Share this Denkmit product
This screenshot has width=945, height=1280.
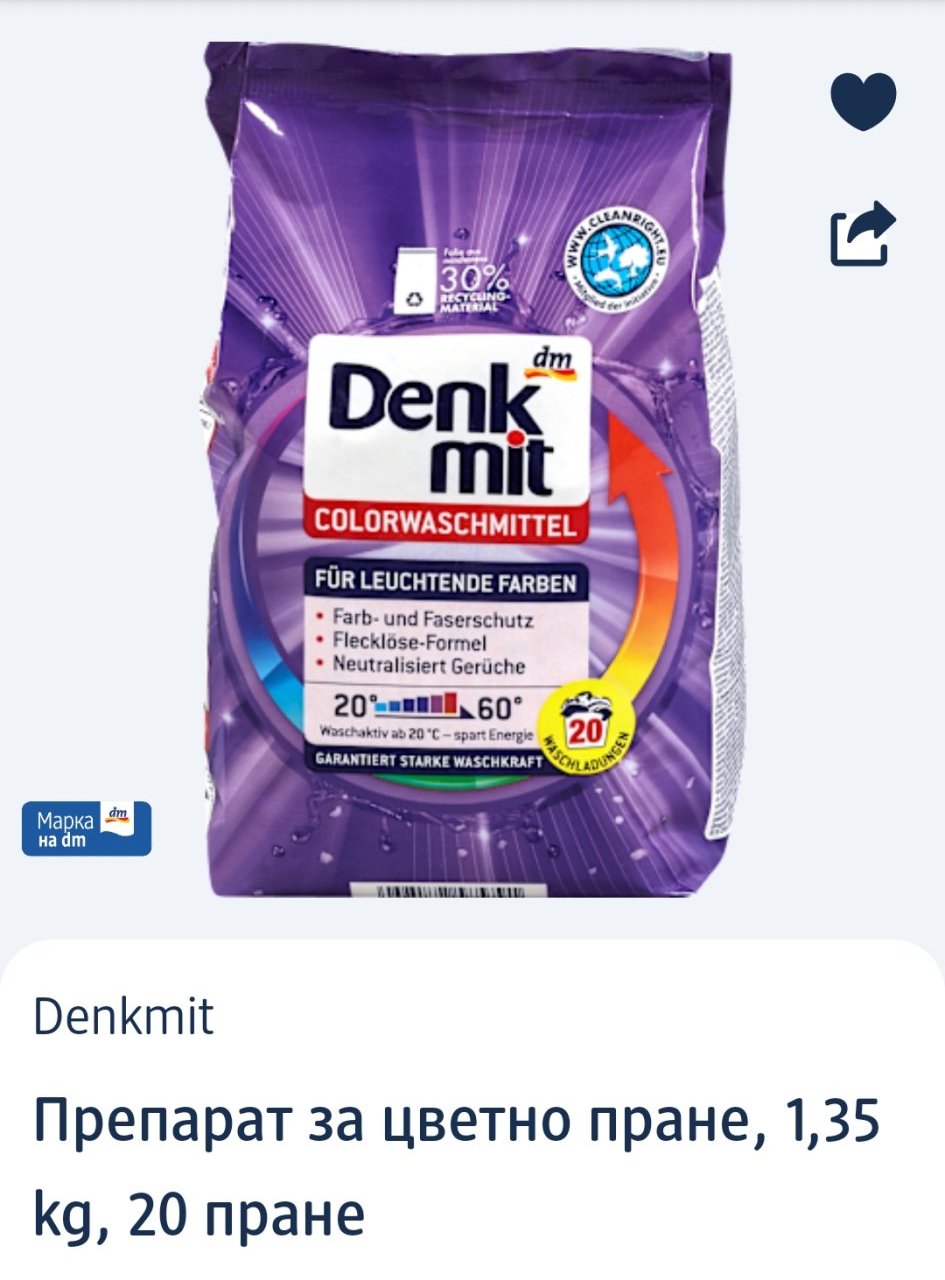[862, 234]
